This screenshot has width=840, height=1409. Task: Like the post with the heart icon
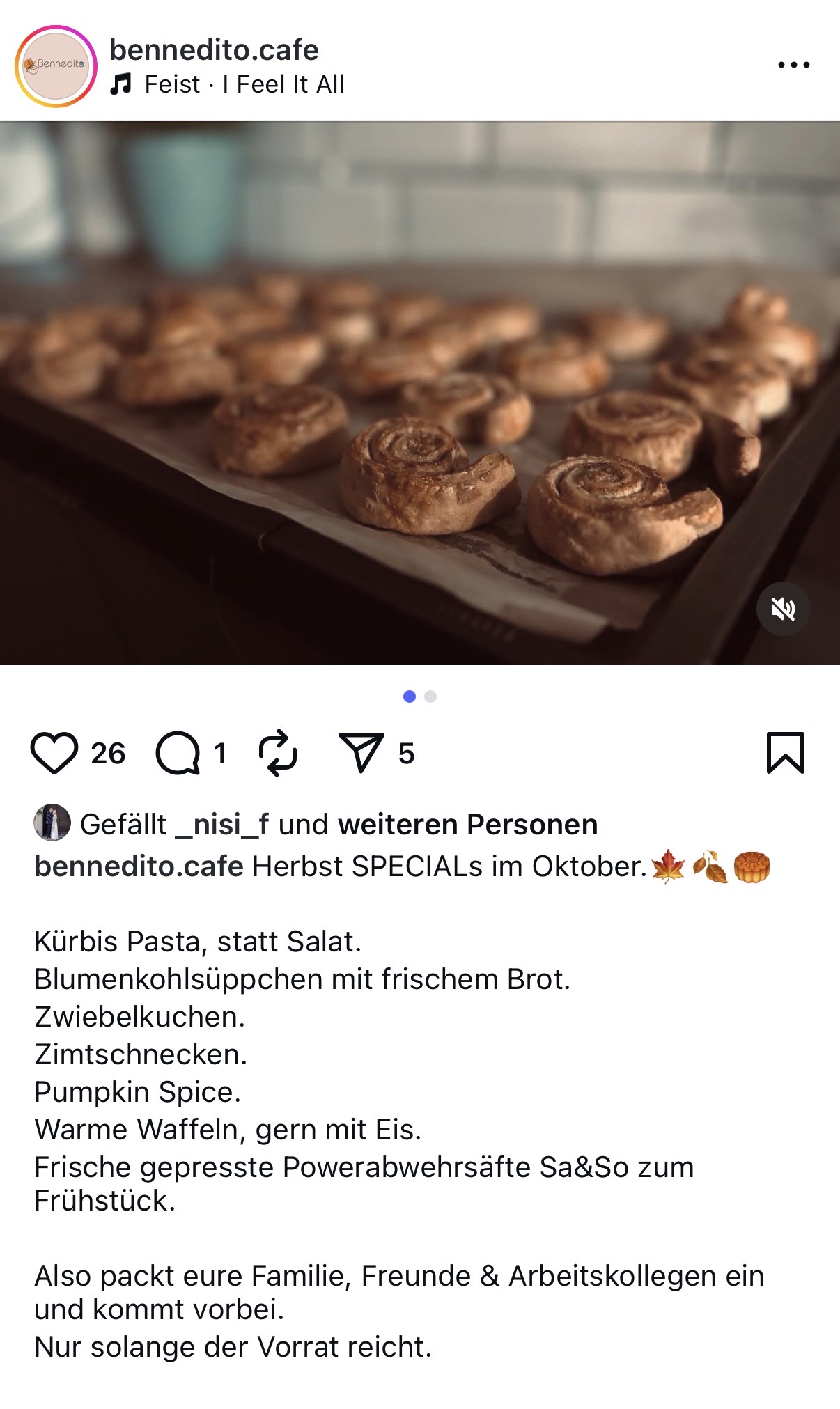[x=54, y=753]
